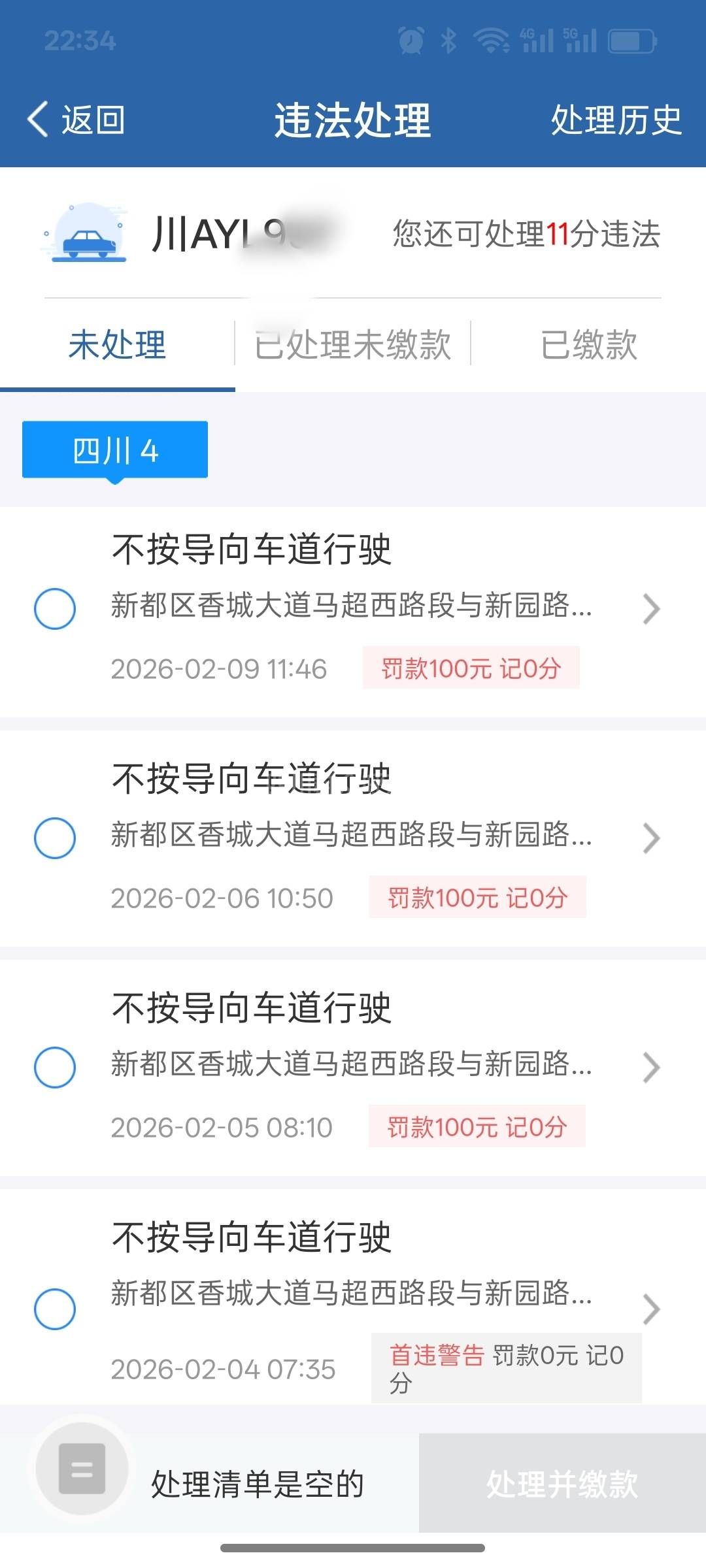
Task: Tap the 返回 back button
Action: pyautogui.click(x=76, y=120)
